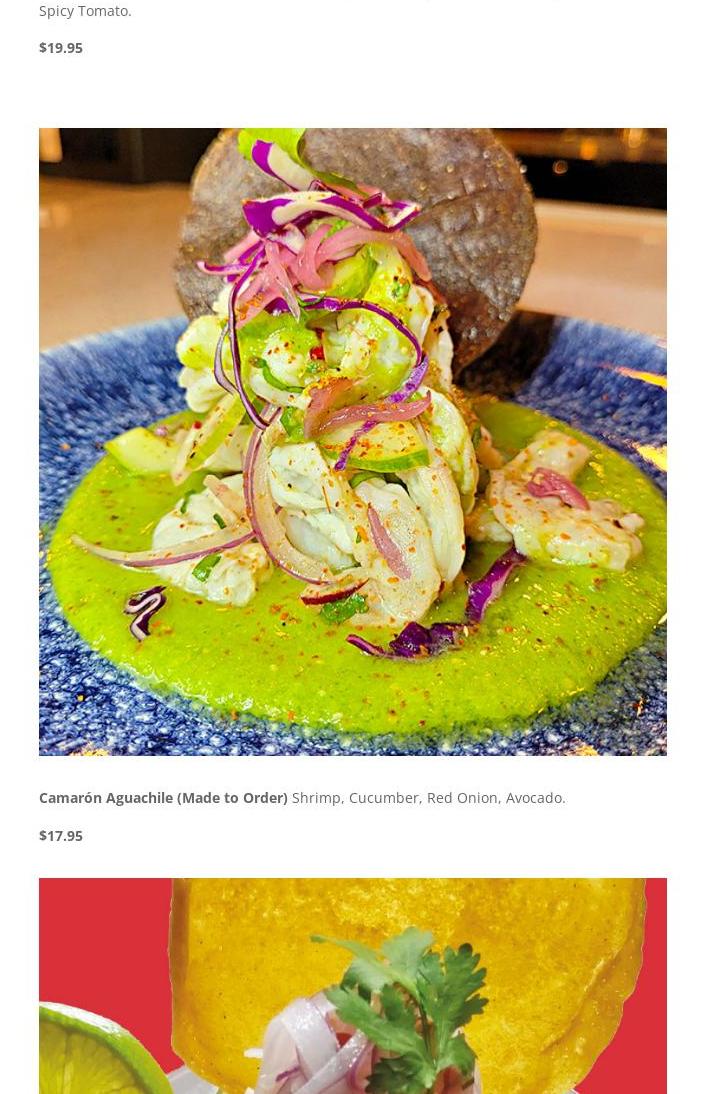Open the ceviche photo with red background
The image size is (705, 1094).
[x=352, y=985]
